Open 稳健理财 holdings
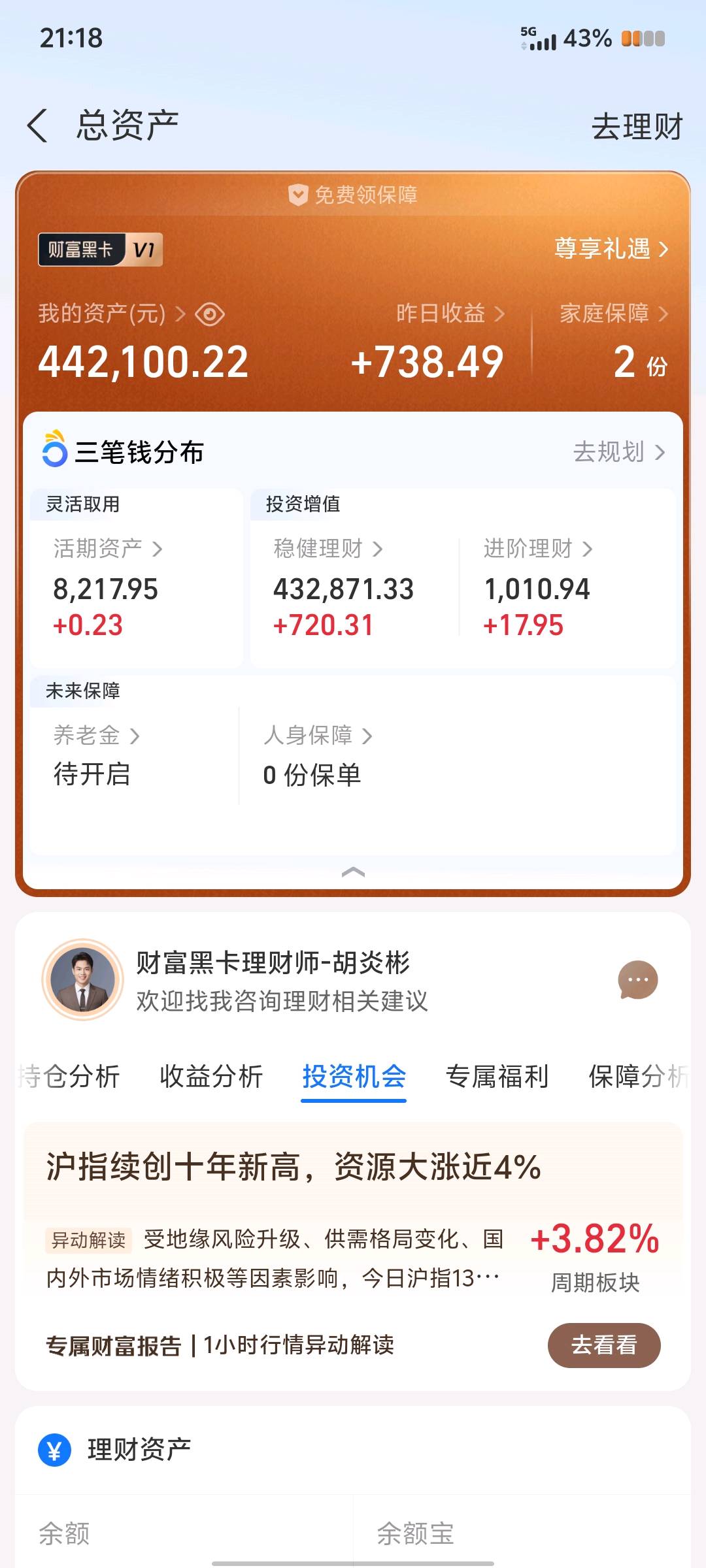The image size is (706, 1568). point(328,548)
